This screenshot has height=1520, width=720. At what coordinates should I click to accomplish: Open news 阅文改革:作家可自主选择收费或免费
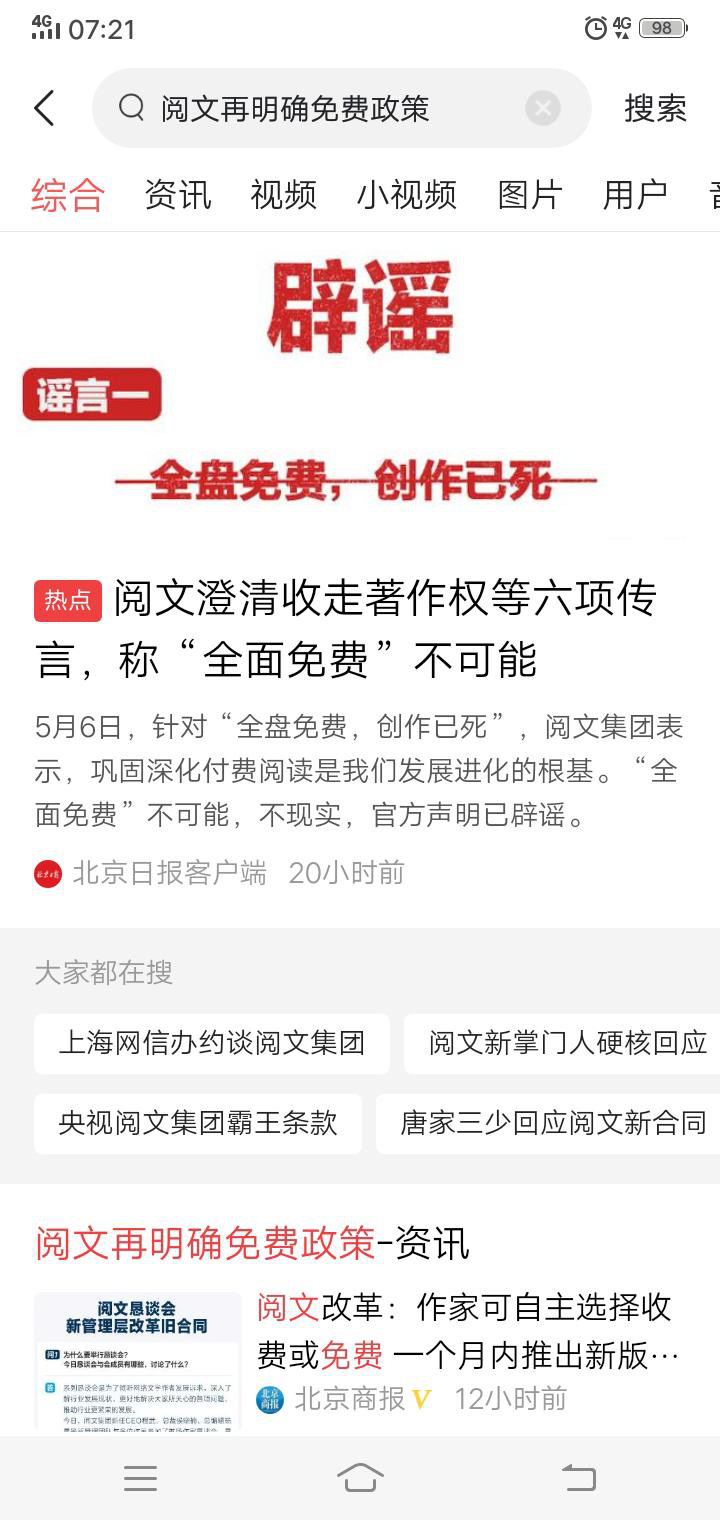(x=467, y=1330)
